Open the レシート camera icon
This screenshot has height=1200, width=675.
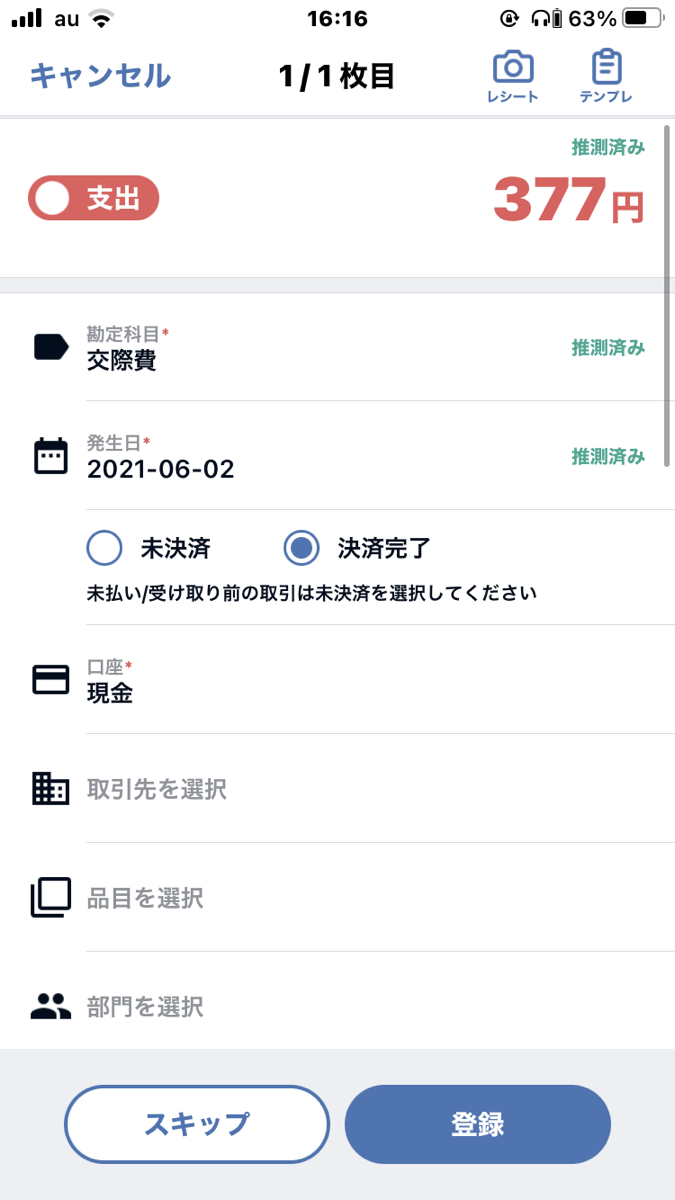click(513, 77)
